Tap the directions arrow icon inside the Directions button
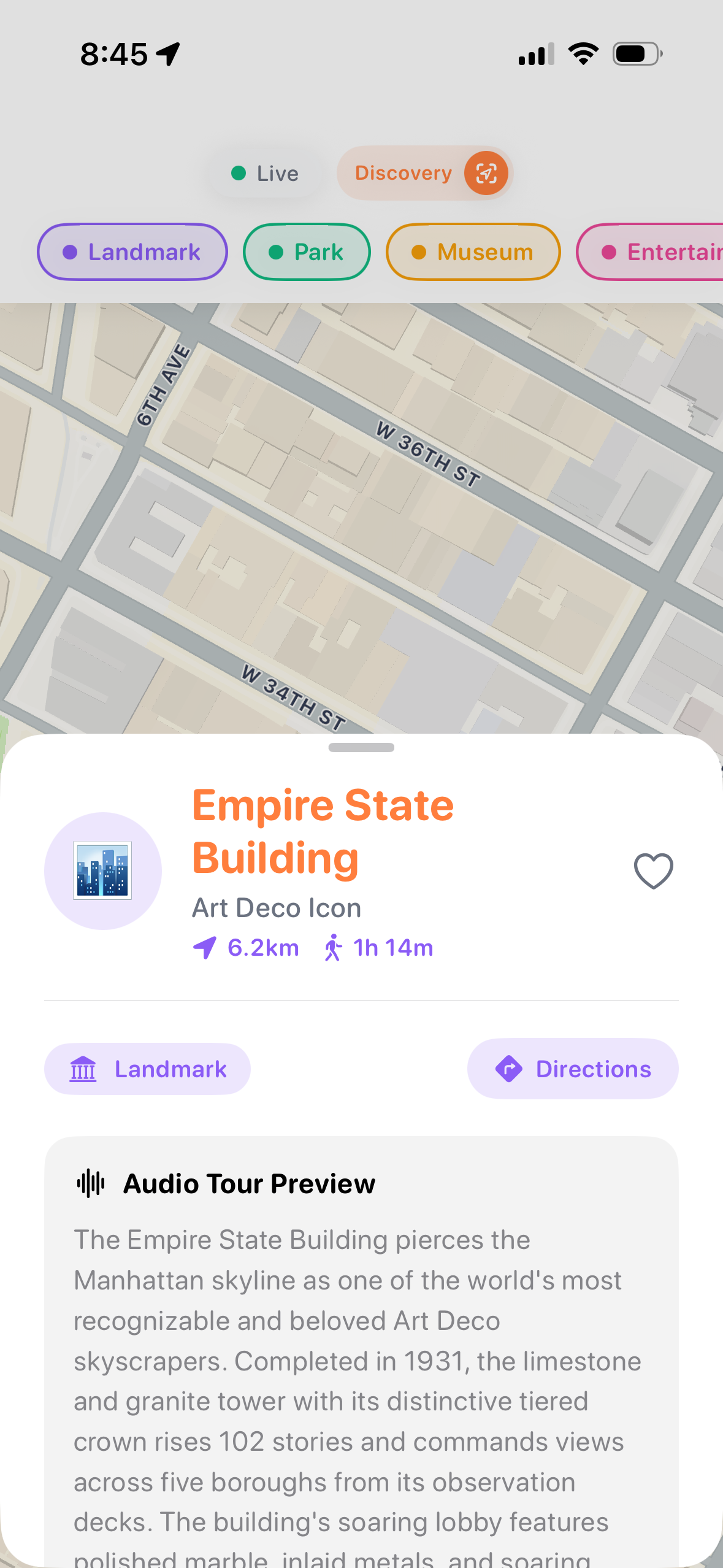 point(510,1069)
